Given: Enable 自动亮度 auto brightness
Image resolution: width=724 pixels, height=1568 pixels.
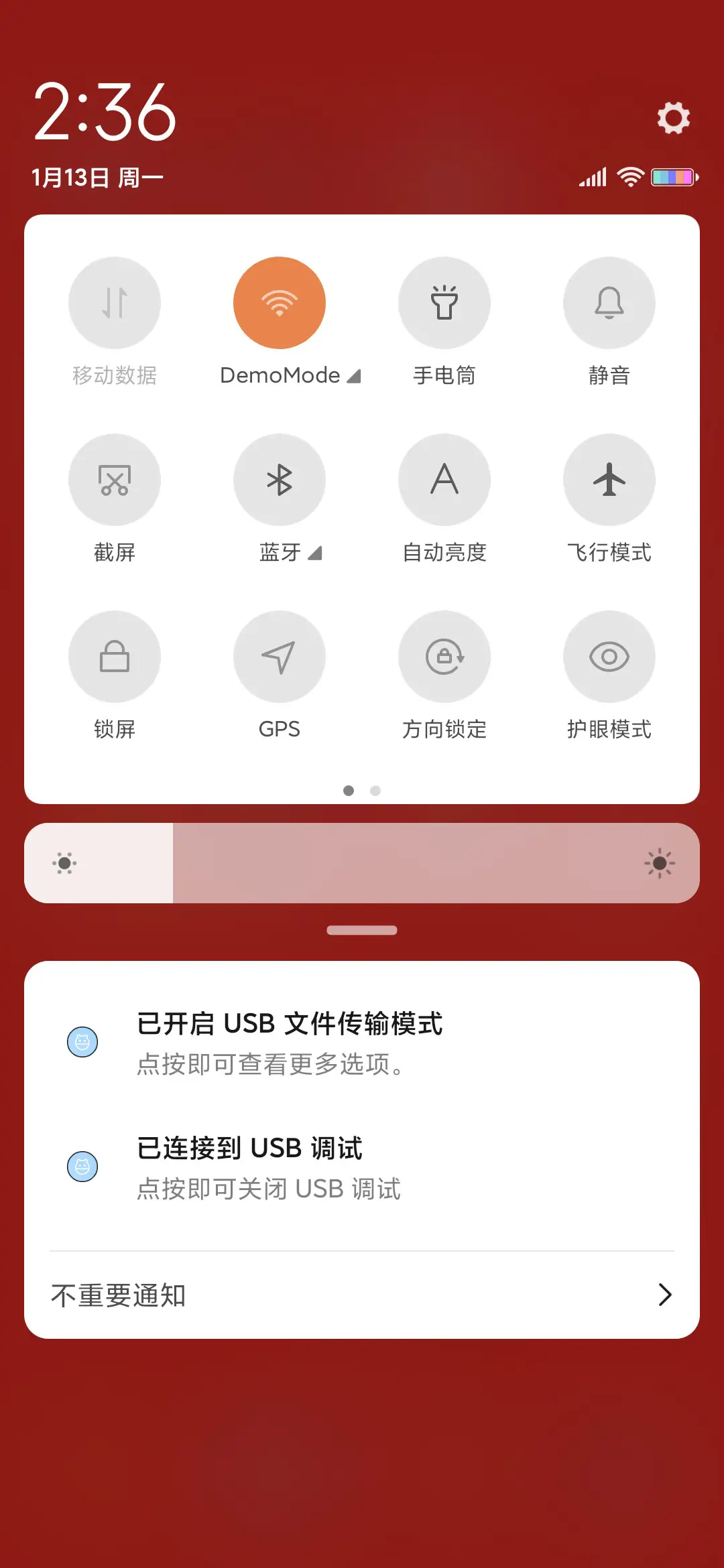Looking at the screenshot, I should click(444, 480).
